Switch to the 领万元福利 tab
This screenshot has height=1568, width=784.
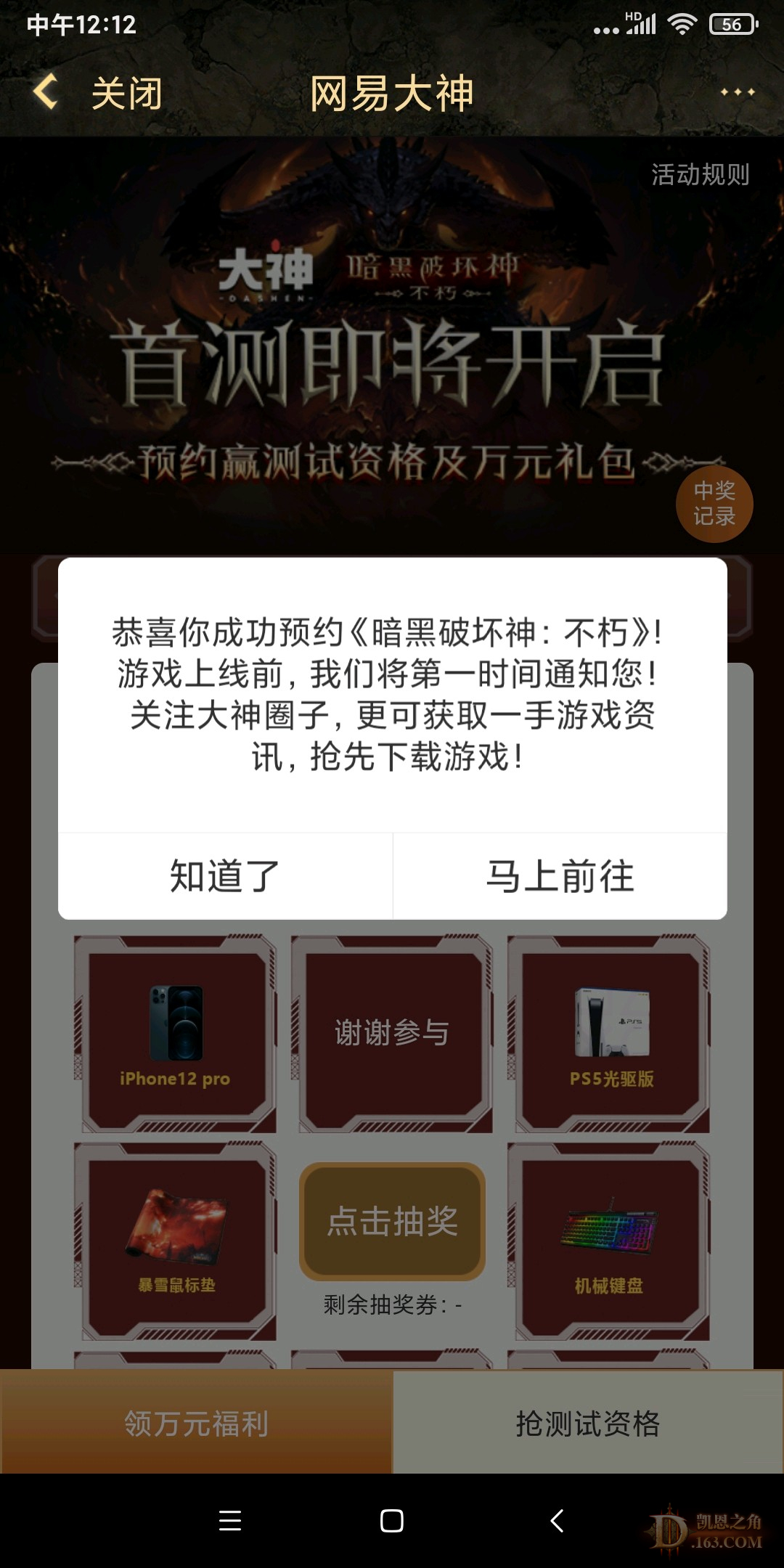click(x=196, y=1423)
